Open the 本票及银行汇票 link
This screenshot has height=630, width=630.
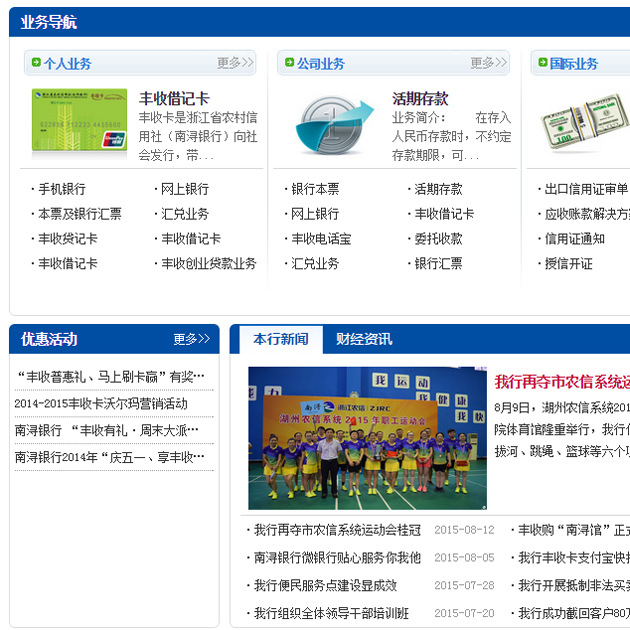(x=80, y=214)
